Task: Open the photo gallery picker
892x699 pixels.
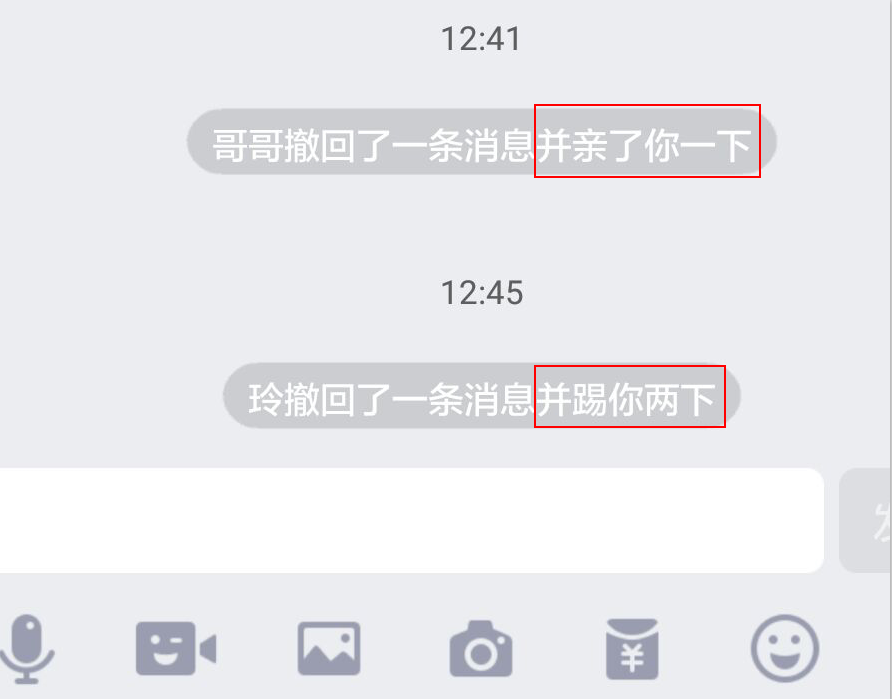Action: (329, 649)
